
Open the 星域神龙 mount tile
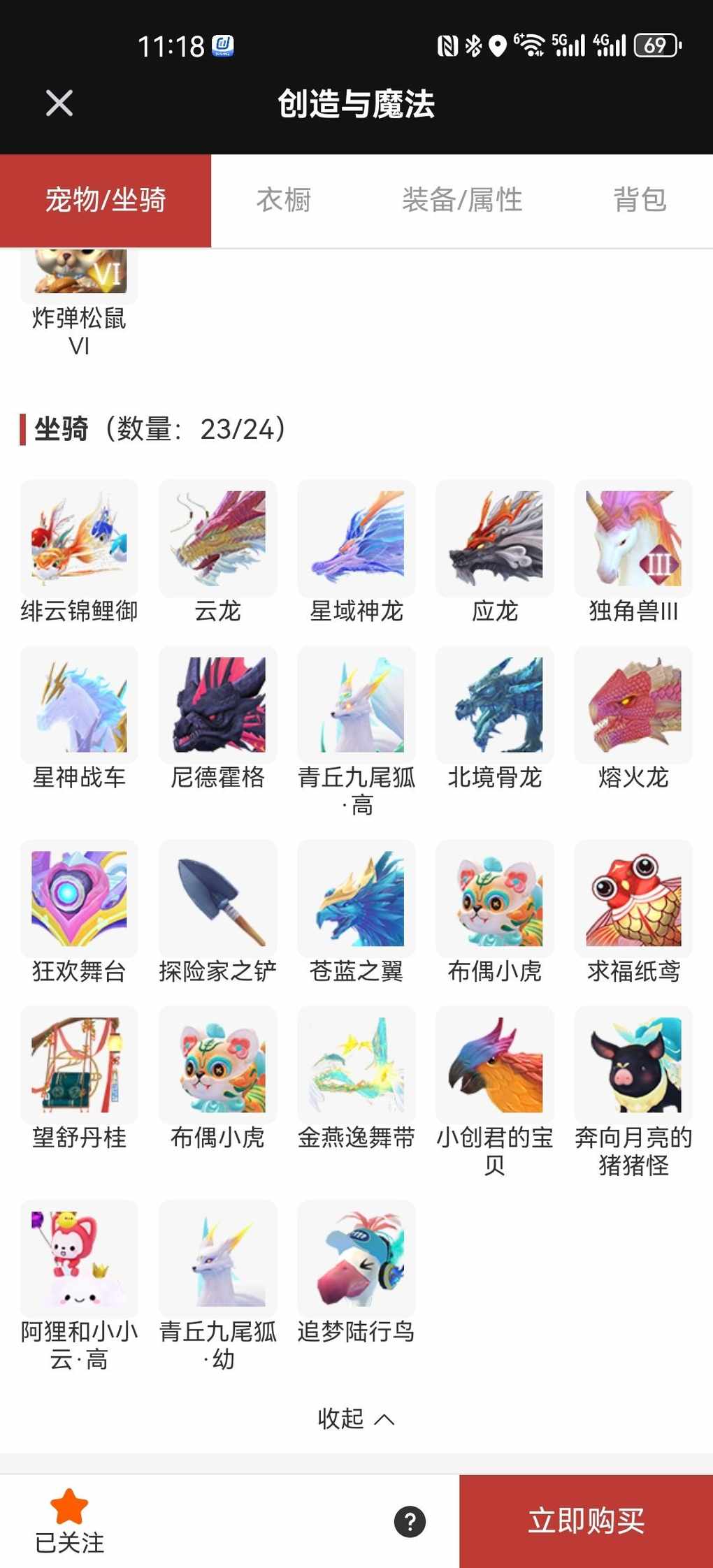(356, 539)
